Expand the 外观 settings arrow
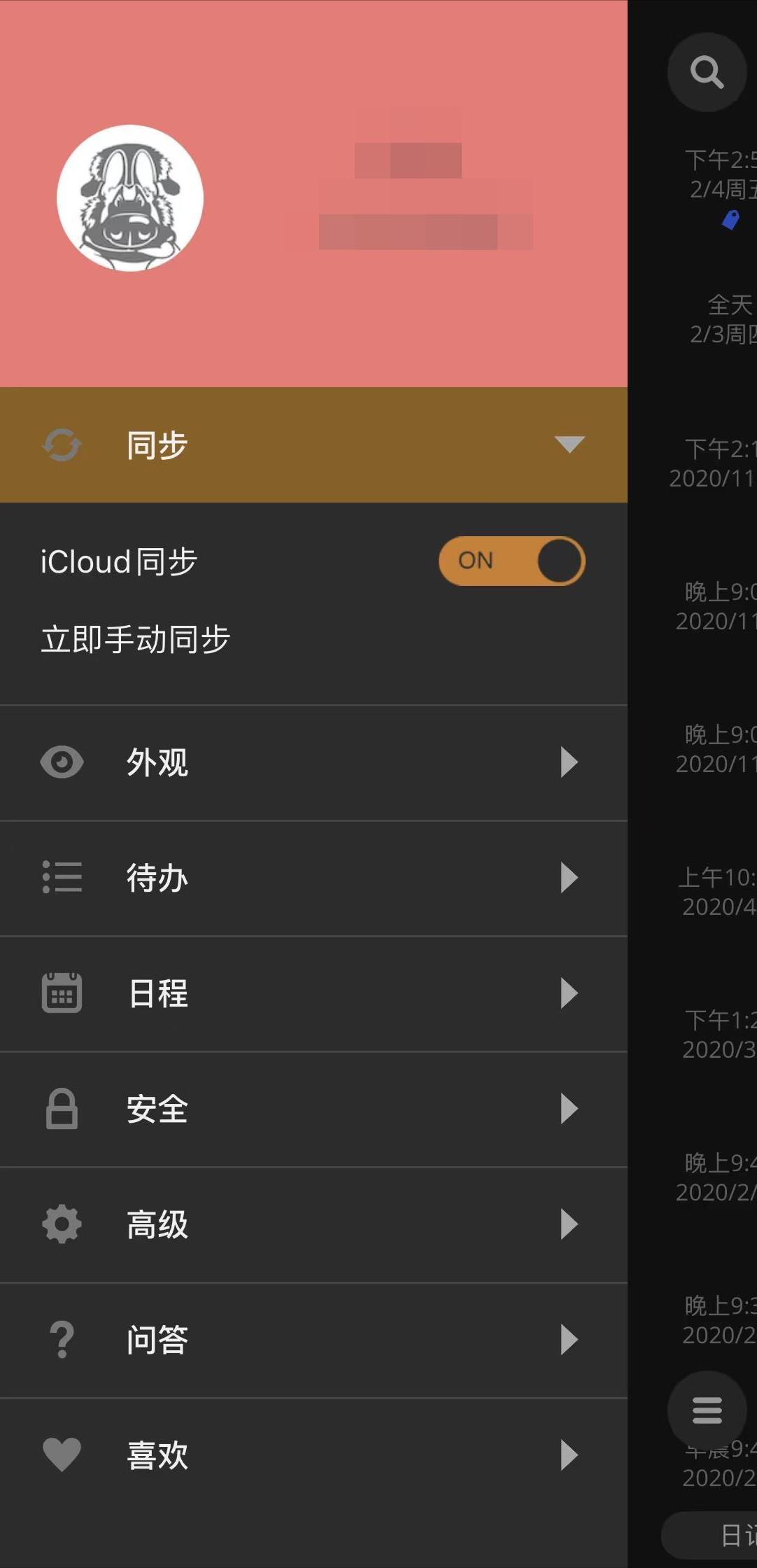 click(567, 762)
